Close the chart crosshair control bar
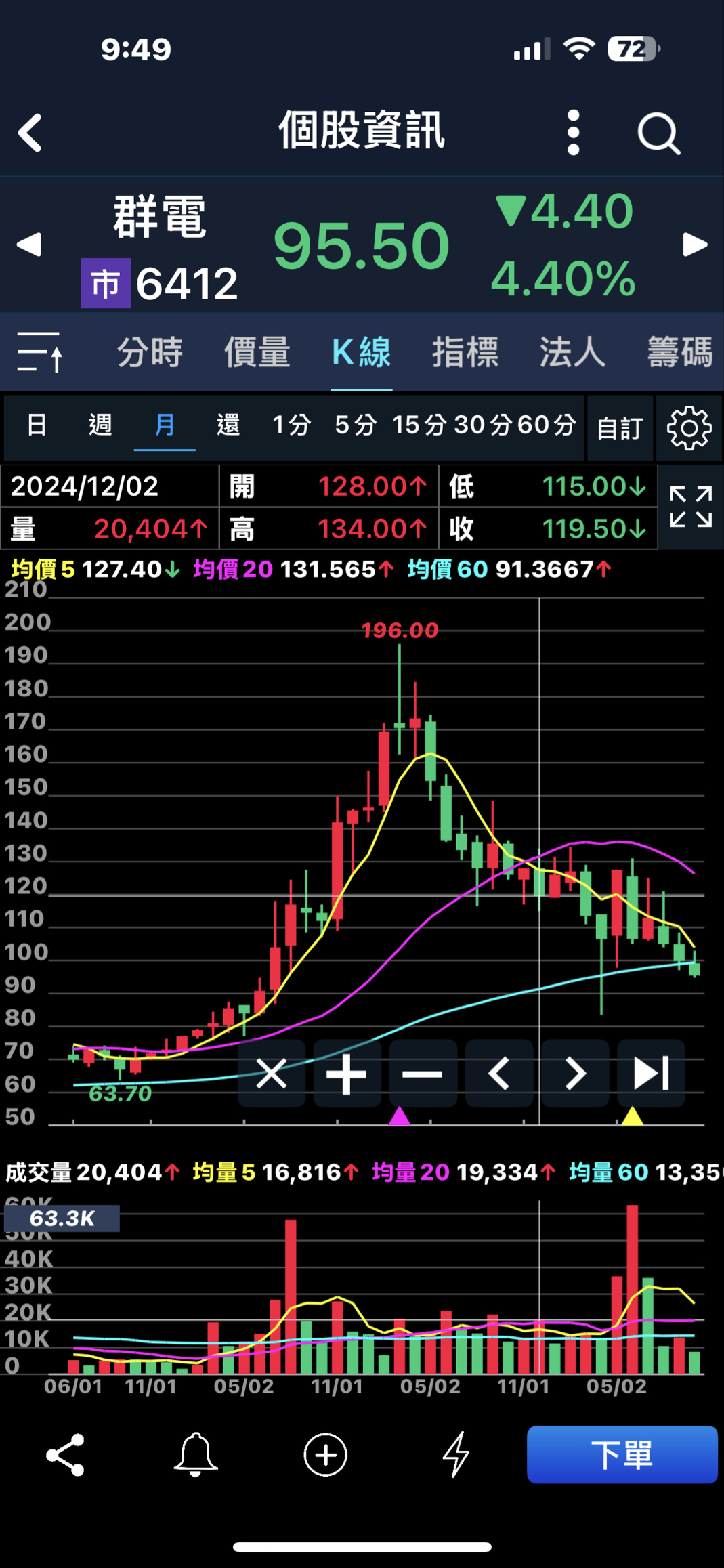The image size is (724, 1568). point(272,1074)
